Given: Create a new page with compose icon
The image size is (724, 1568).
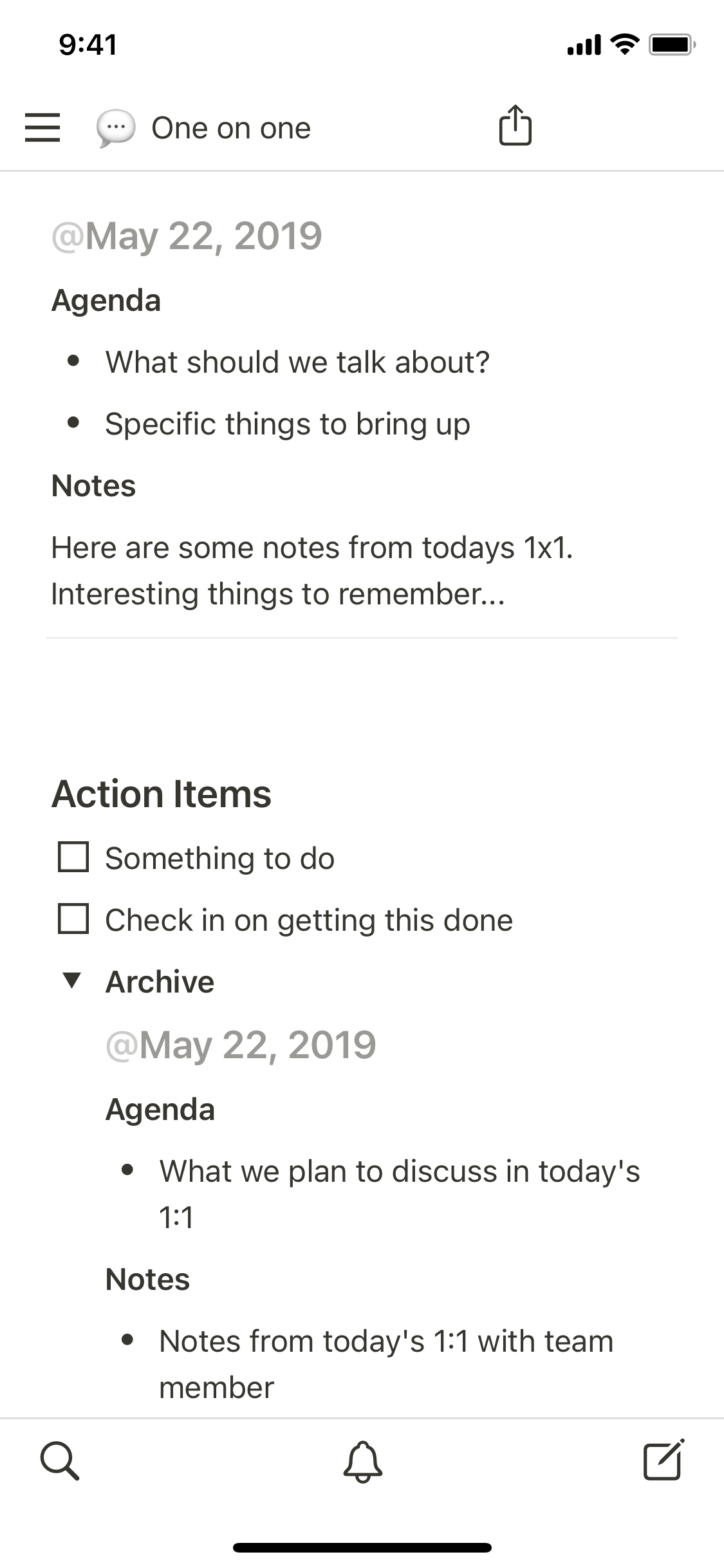Looking at the screenshot, I should pos(664,1460).
